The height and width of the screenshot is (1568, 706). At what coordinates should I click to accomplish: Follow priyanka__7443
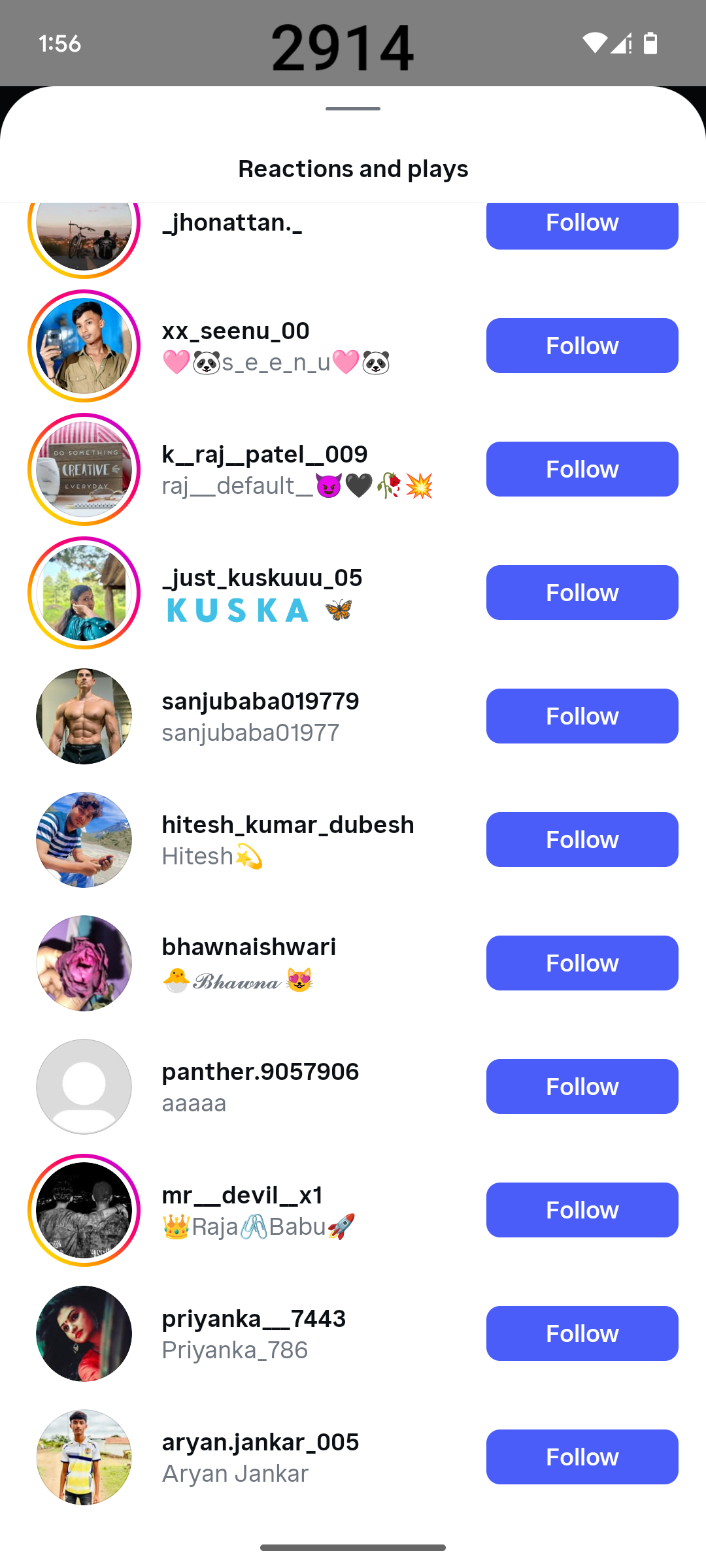[582, 1333]
